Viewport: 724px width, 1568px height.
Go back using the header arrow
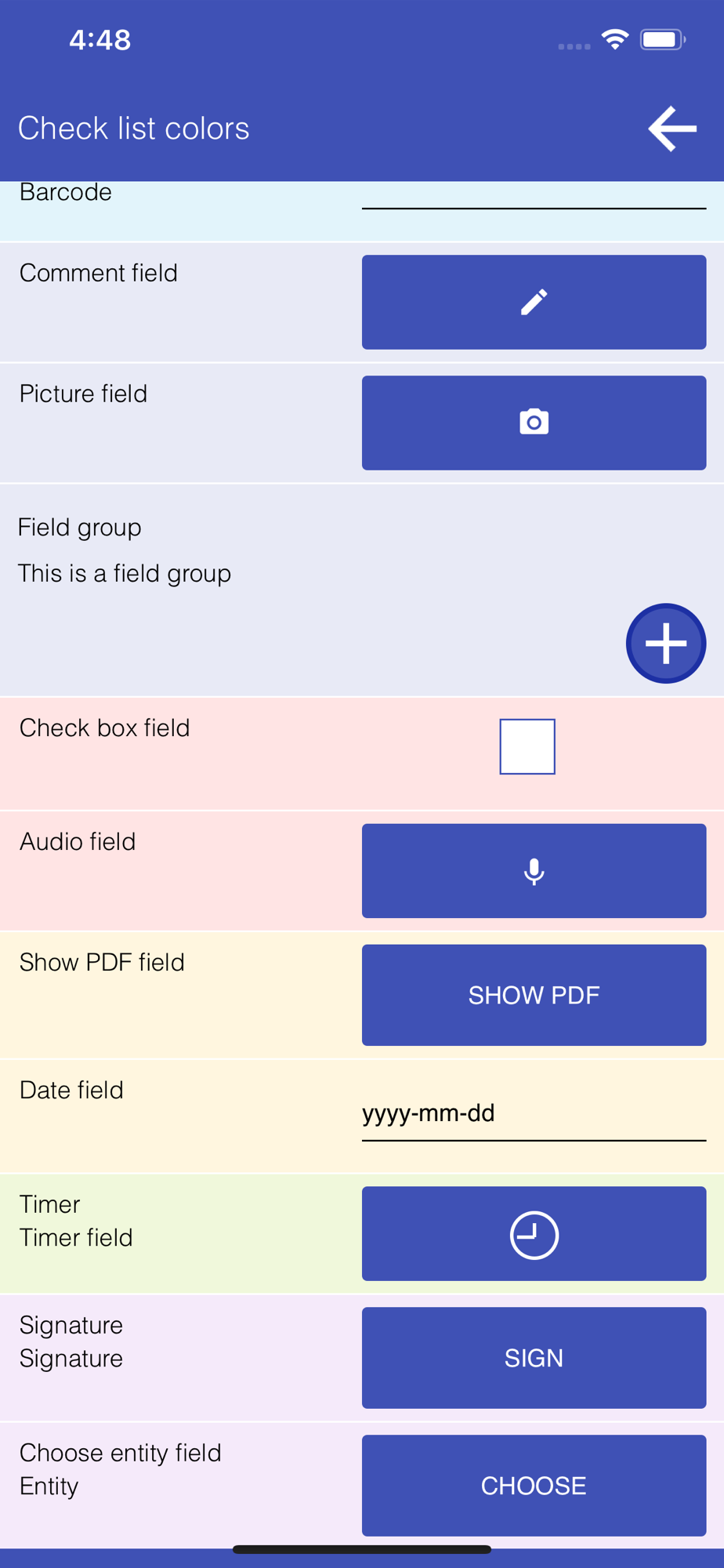(672, 129)
